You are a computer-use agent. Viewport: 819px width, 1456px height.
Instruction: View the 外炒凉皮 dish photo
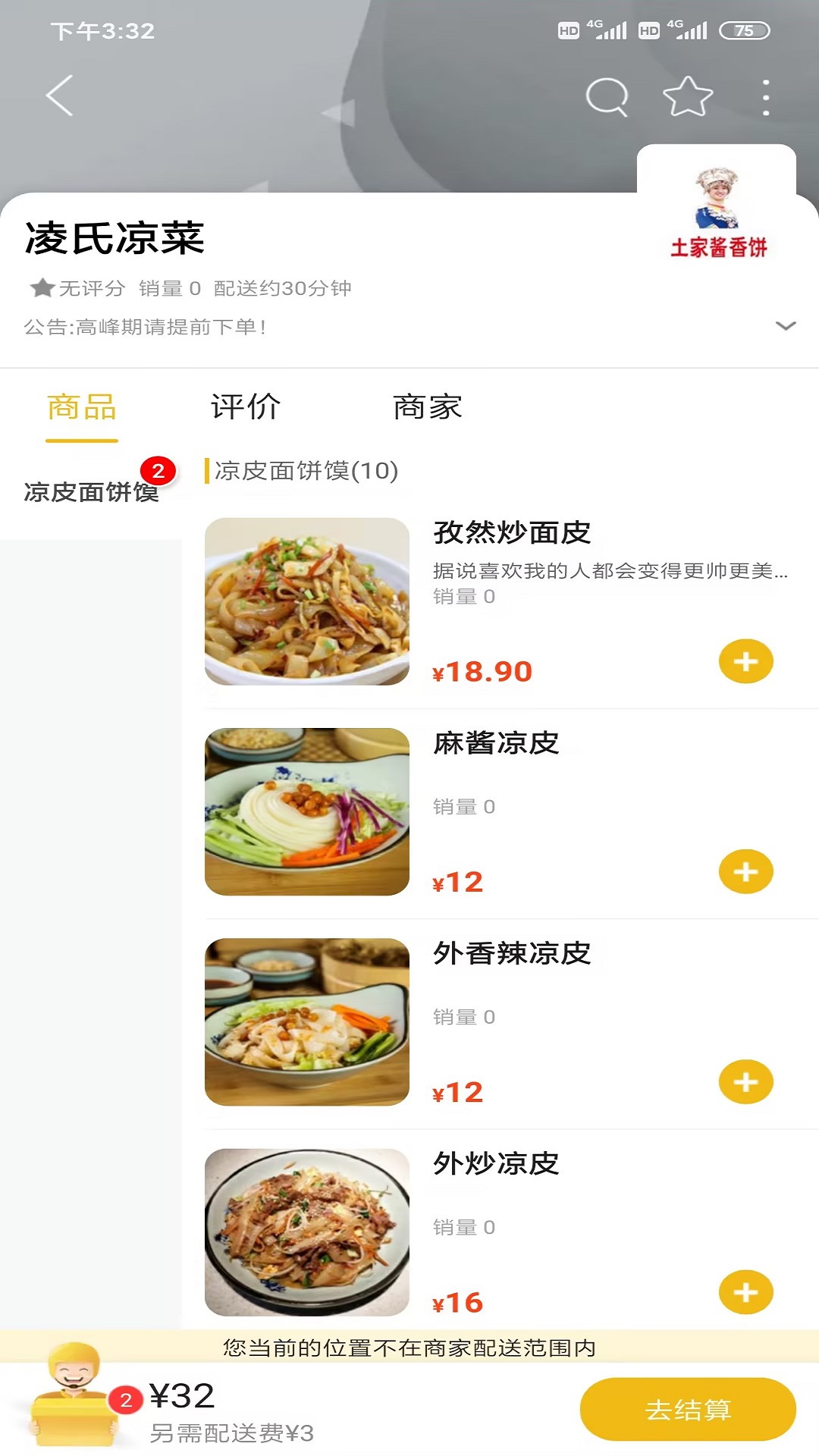click(x=307, y=1232)
